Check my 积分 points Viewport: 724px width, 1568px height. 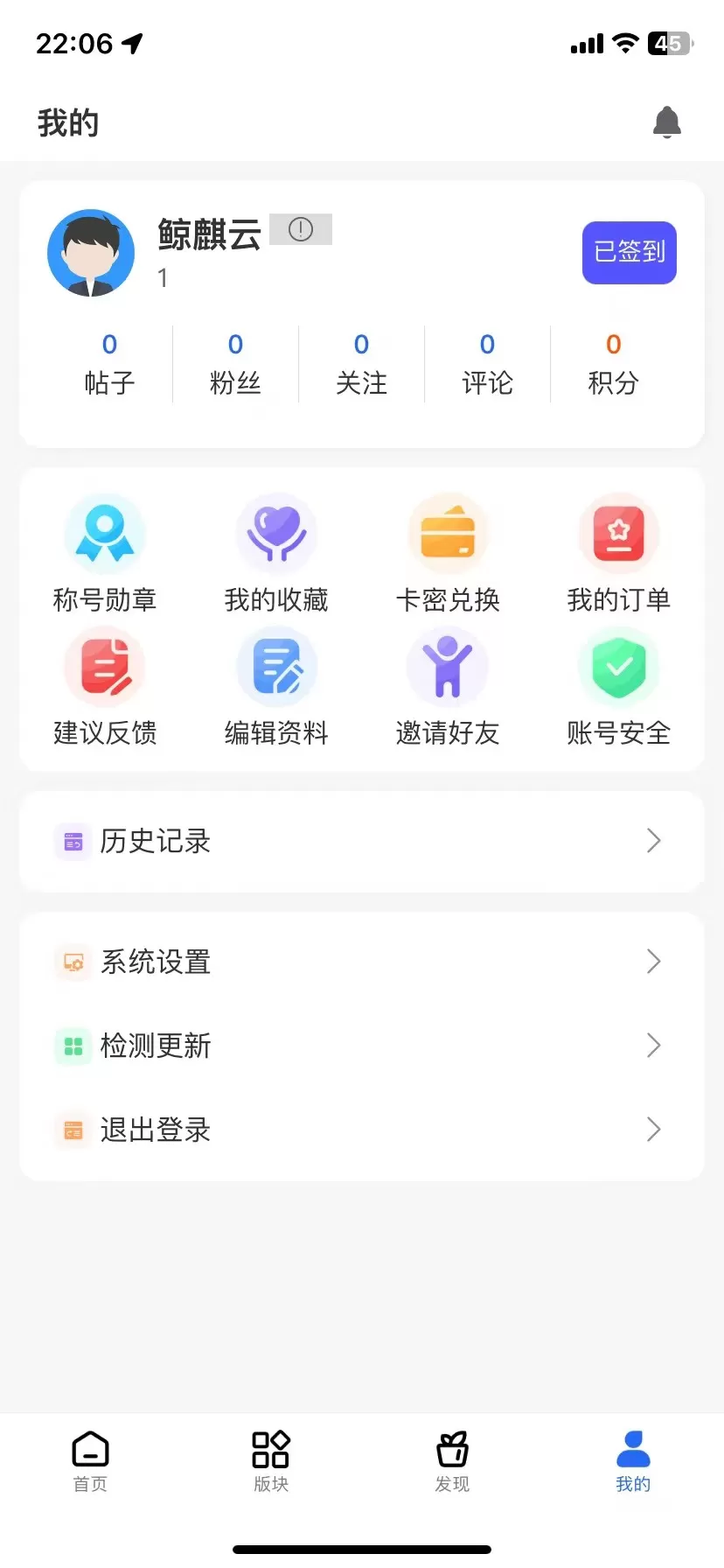[x=613, y=364]
